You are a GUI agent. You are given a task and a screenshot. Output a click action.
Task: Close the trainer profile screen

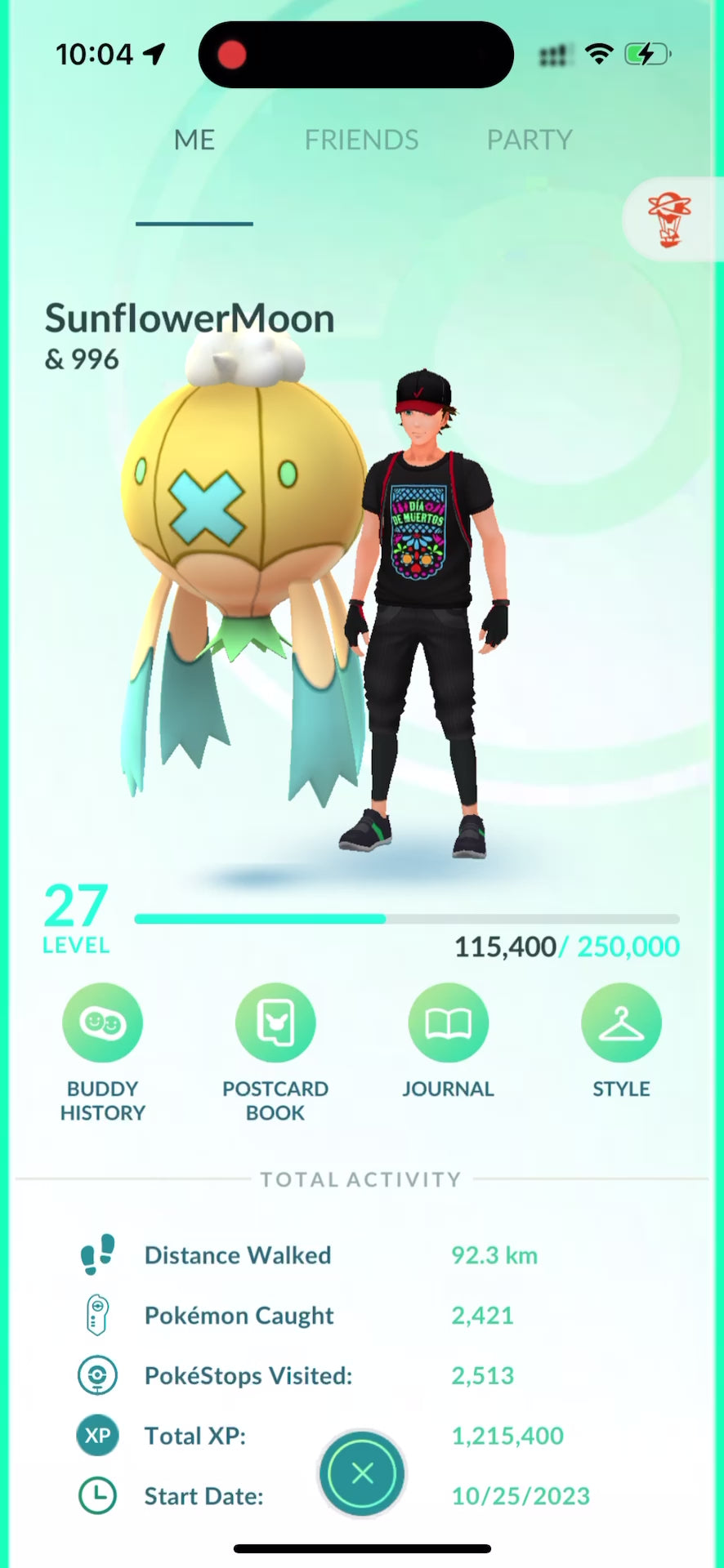(x=362, y=1473)
